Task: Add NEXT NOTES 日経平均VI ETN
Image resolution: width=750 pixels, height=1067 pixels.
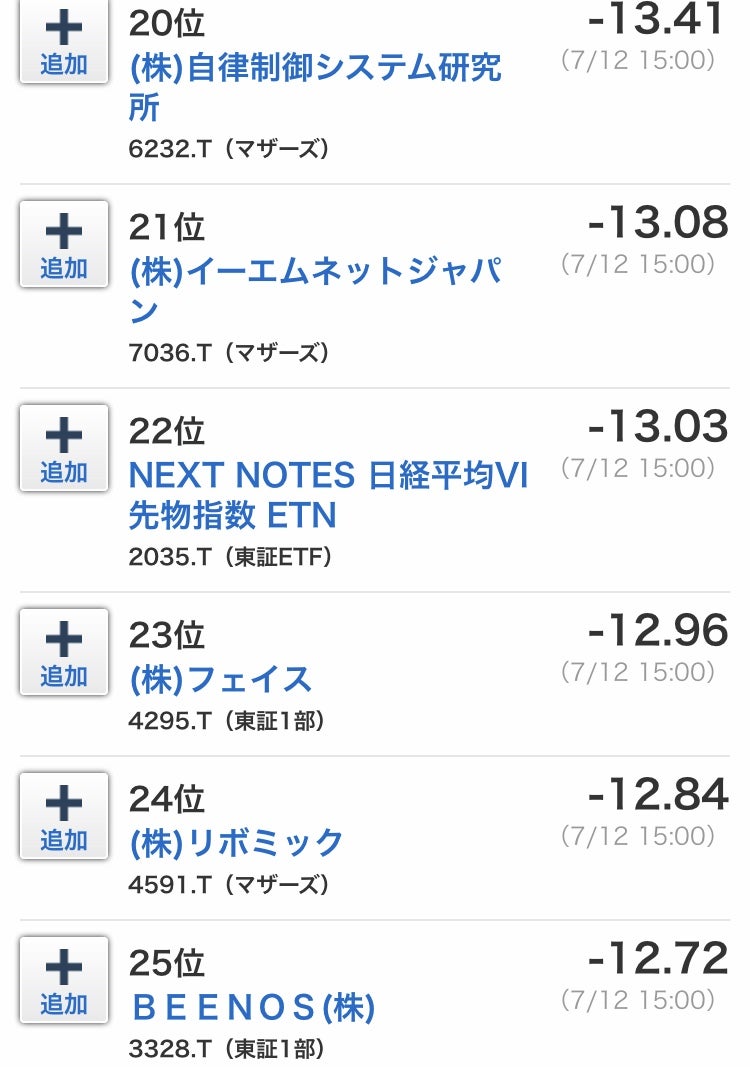Action: pyautogui.click(x=64, y=447)
